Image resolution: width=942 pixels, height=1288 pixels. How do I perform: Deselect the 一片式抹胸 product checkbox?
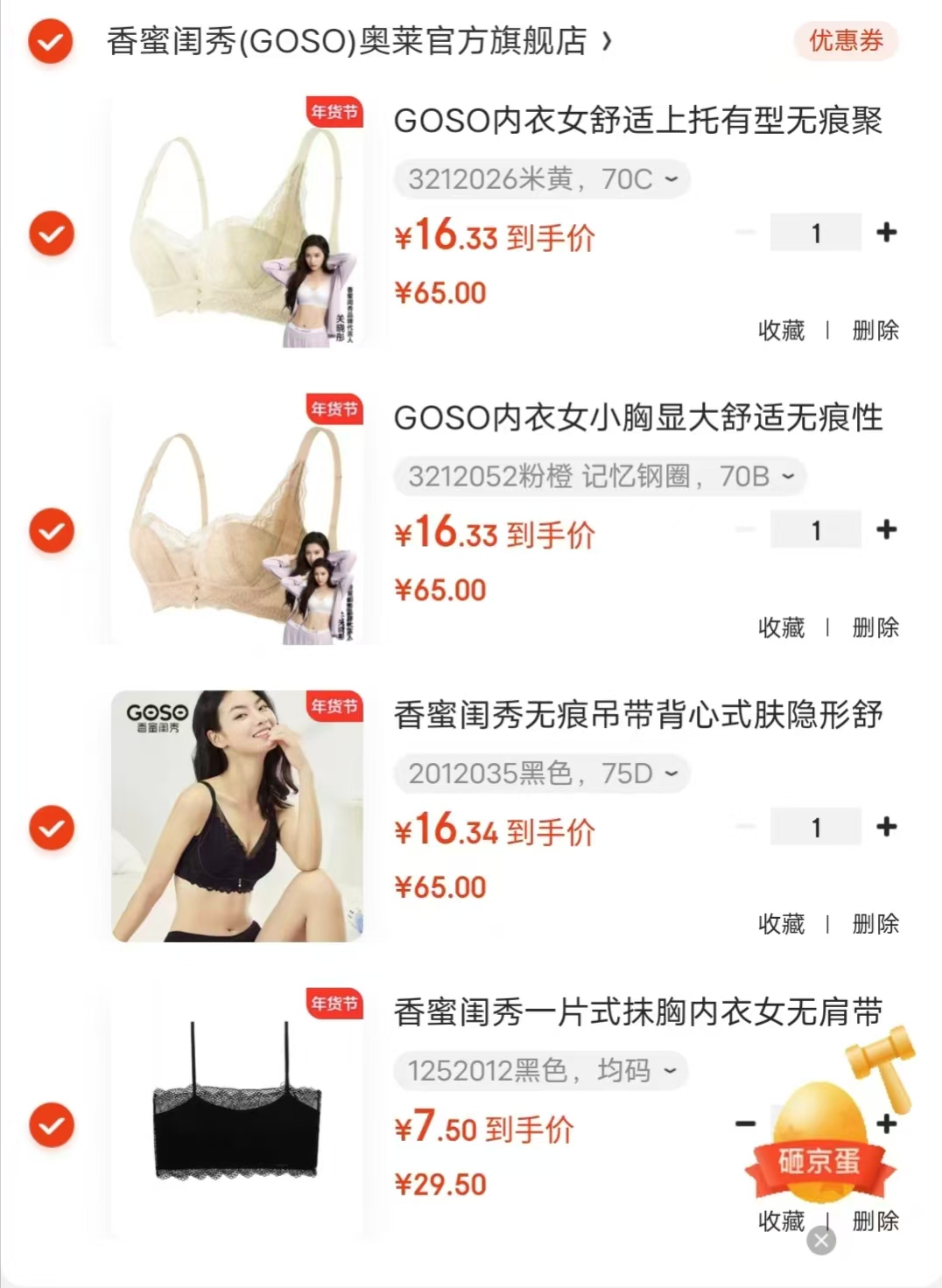pos(52,1123)
